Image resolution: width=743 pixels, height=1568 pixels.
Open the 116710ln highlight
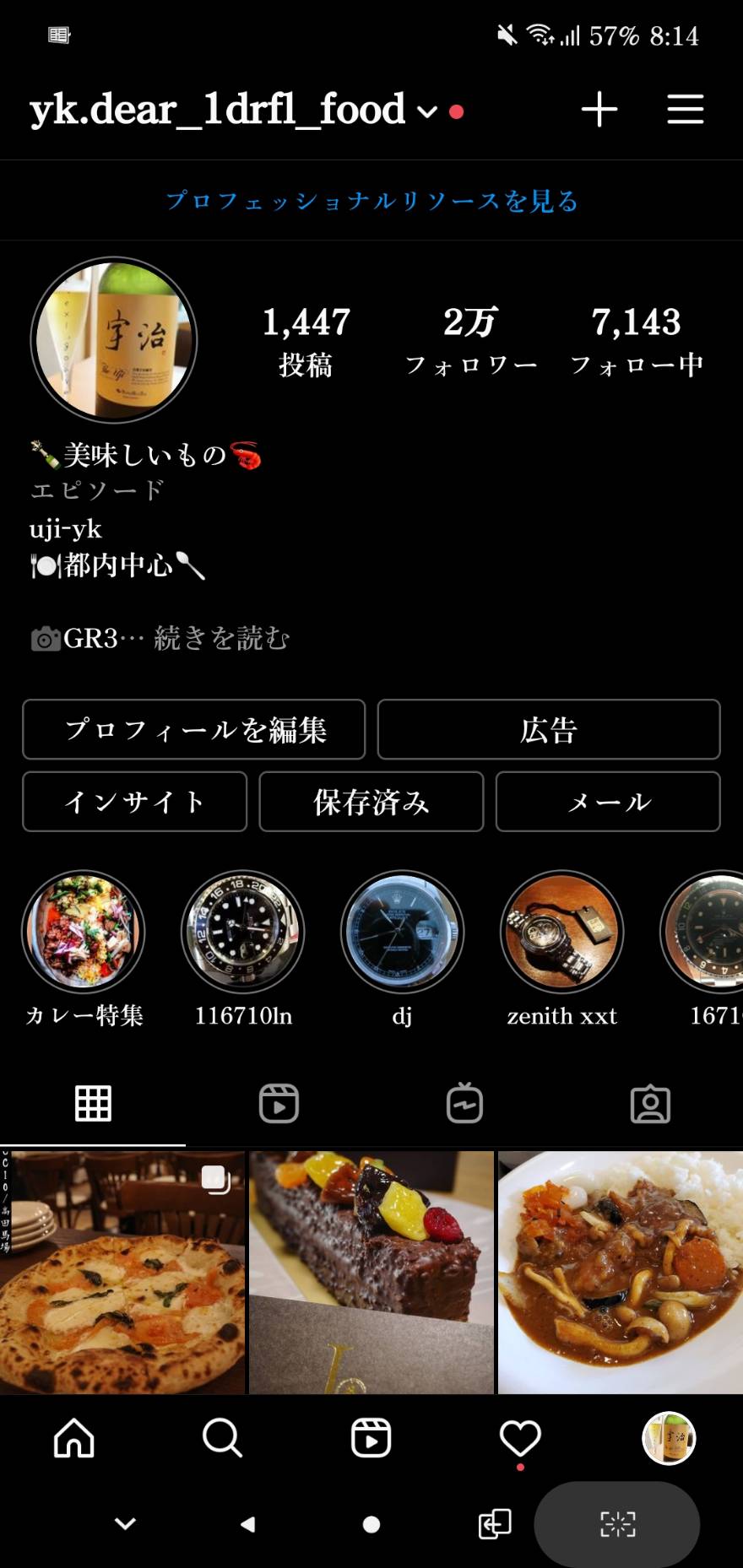[x=243, y=932]
